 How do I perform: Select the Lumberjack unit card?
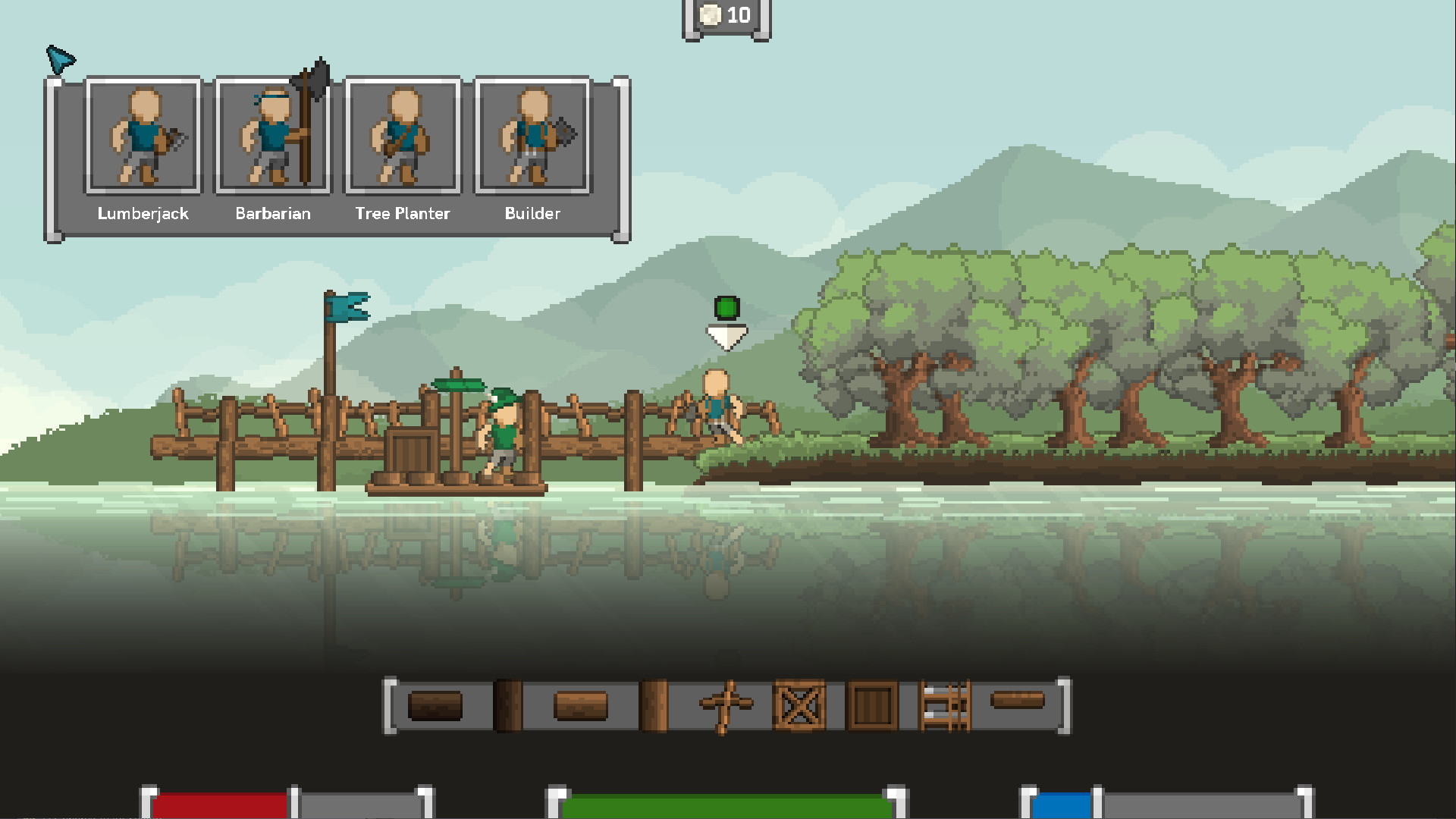pyautogui.click(x=143, y=136)
